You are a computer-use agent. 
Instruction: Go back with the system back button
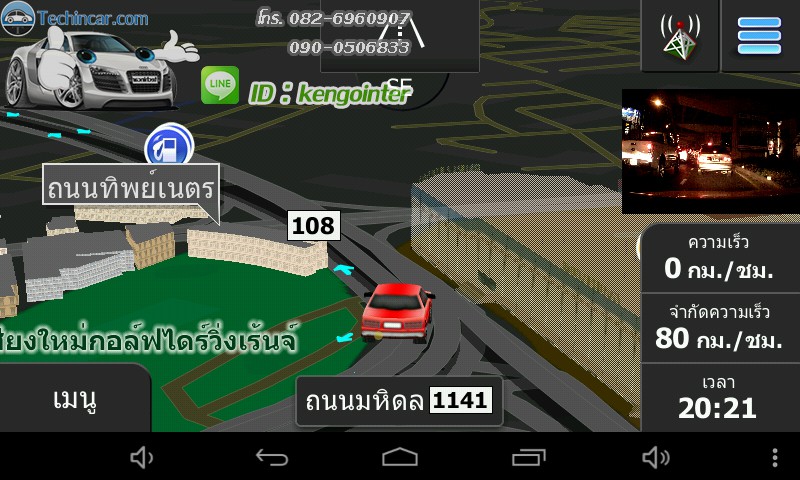pos(272,457)
